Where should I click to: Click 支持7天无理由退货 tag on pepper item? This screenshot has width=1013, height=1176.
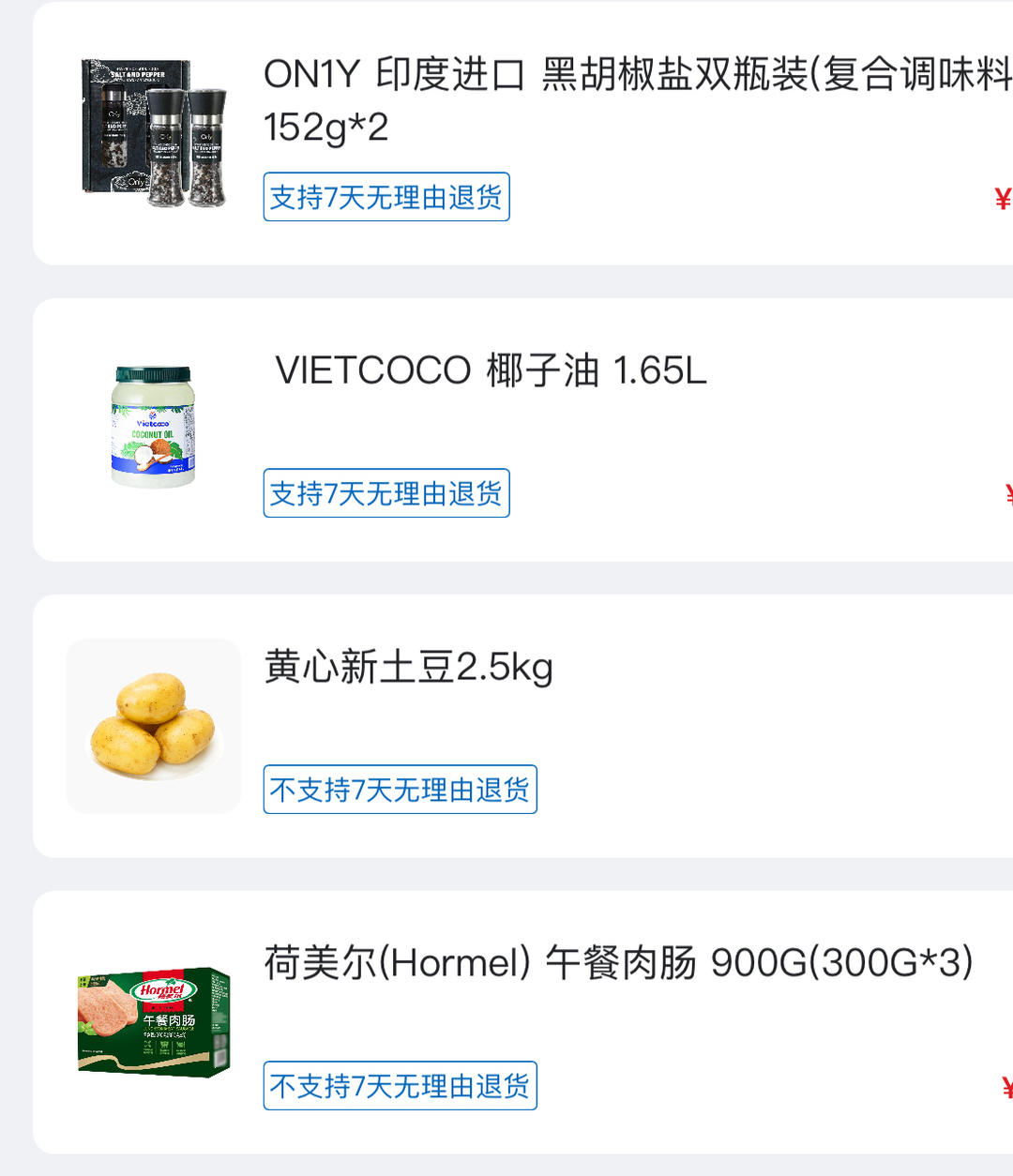click(386, 197)
